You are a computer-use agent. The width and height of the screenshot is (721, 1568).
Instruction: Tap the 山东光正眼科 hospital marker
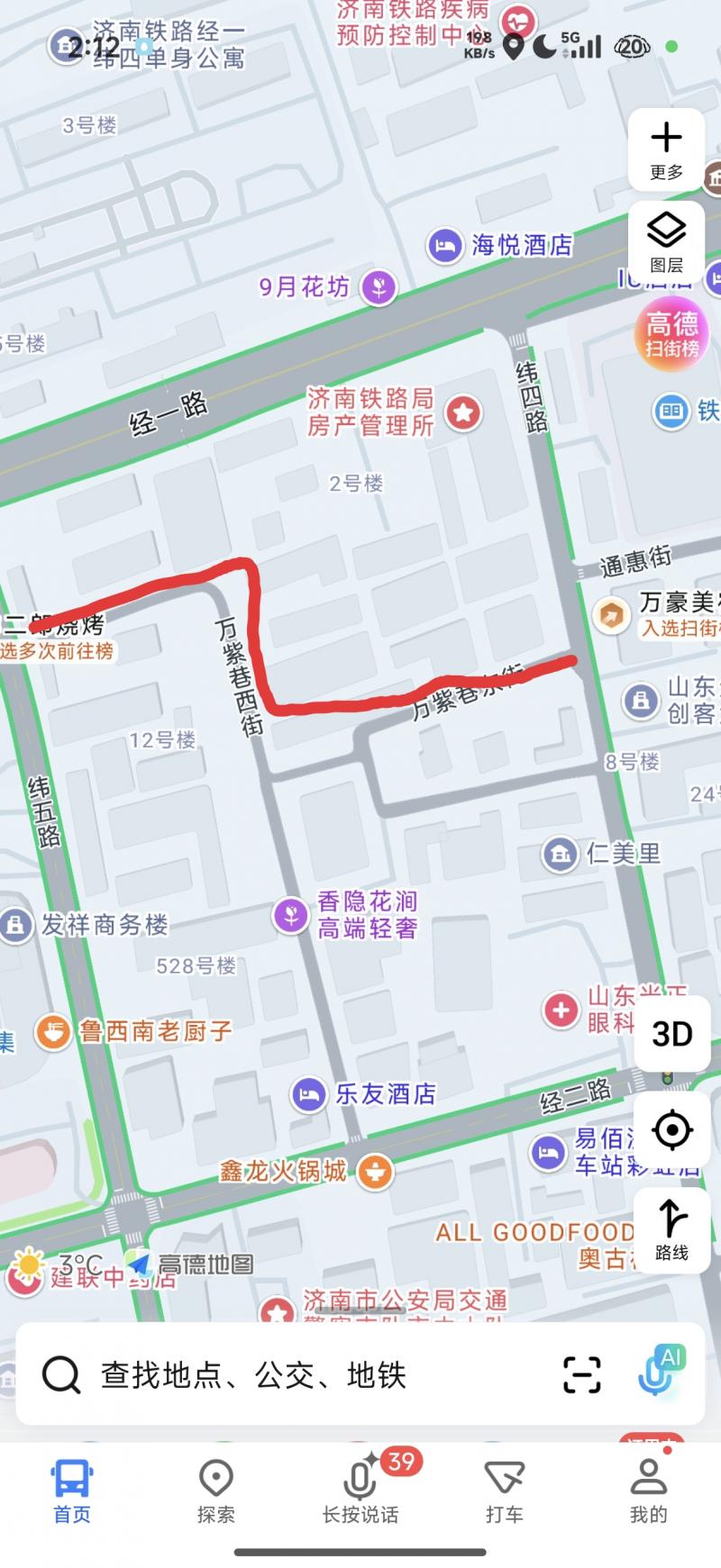coord(561,1010)
